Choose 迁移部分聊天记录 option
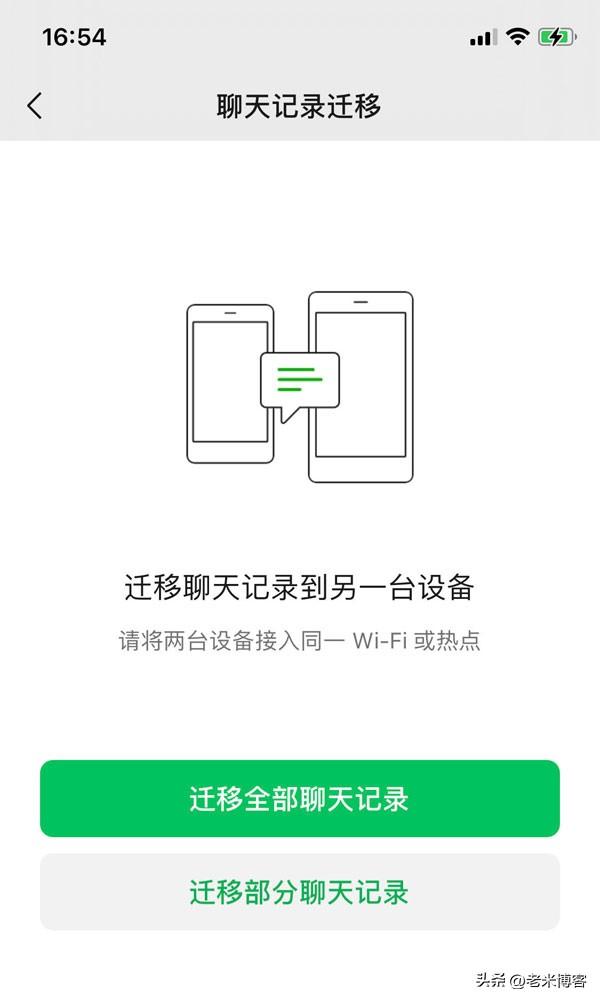Viewport: 600px width, 1001px height. (299, 892)
